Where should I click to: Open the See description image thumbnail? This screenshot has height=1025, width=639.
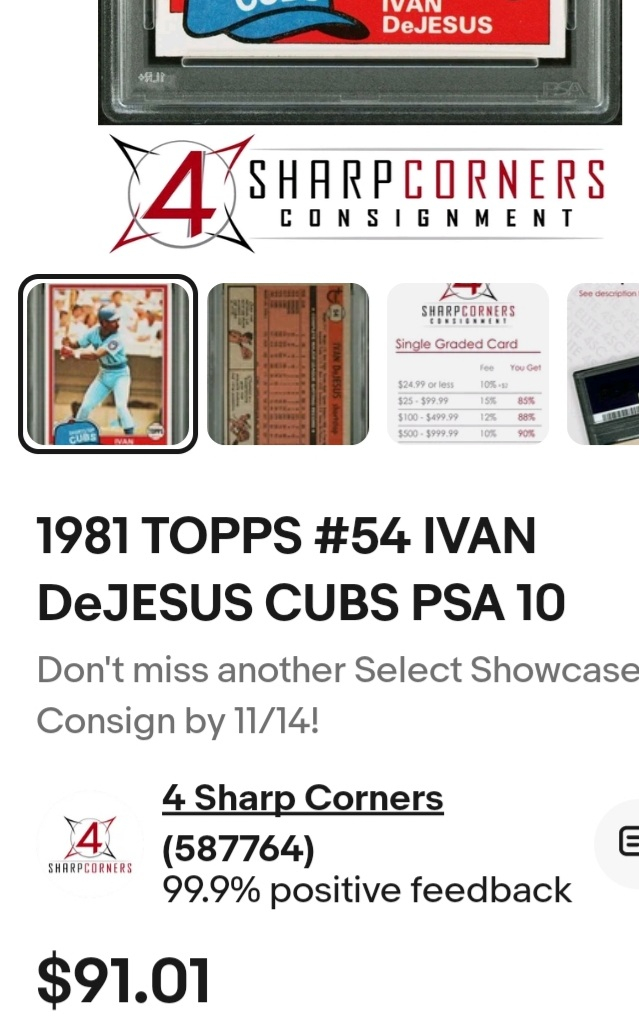coord(605,364)
